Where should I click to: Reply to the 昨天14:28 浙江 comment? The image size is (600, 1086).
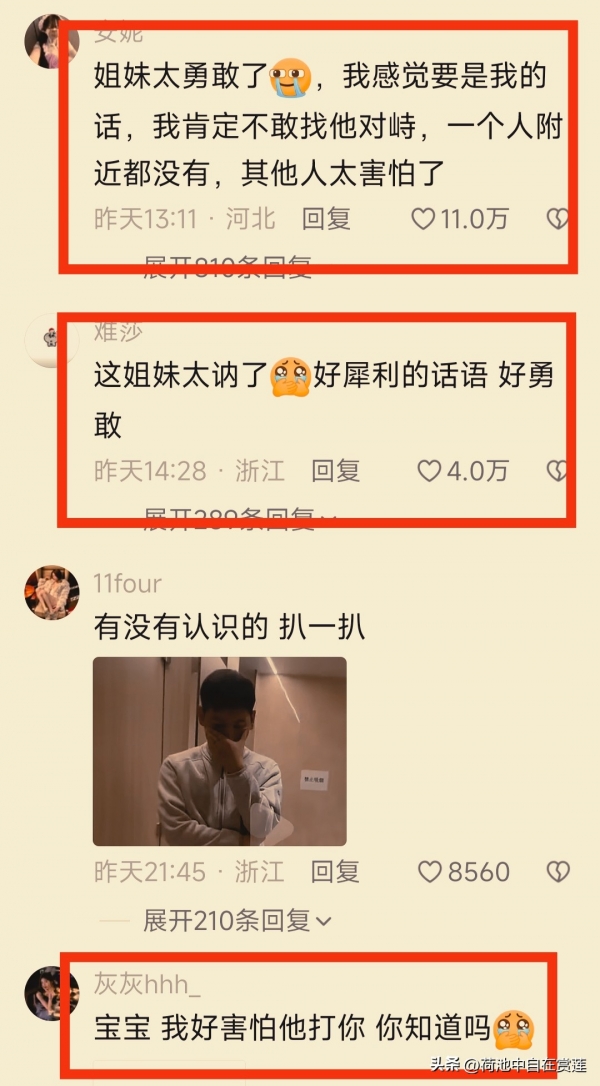pos(335,470)
